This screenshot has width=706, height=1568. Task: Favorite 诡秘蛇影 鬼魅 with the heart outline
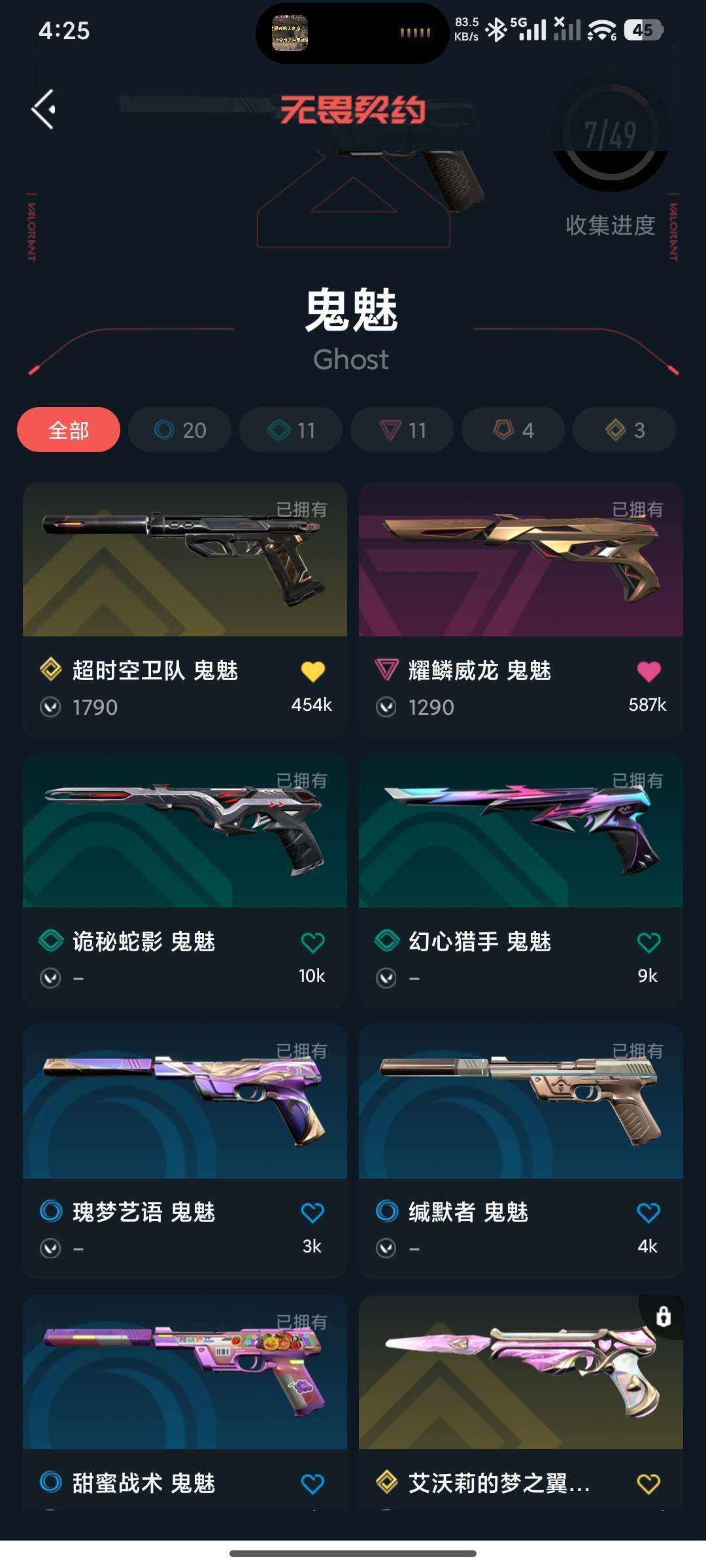tap(314, 941)
